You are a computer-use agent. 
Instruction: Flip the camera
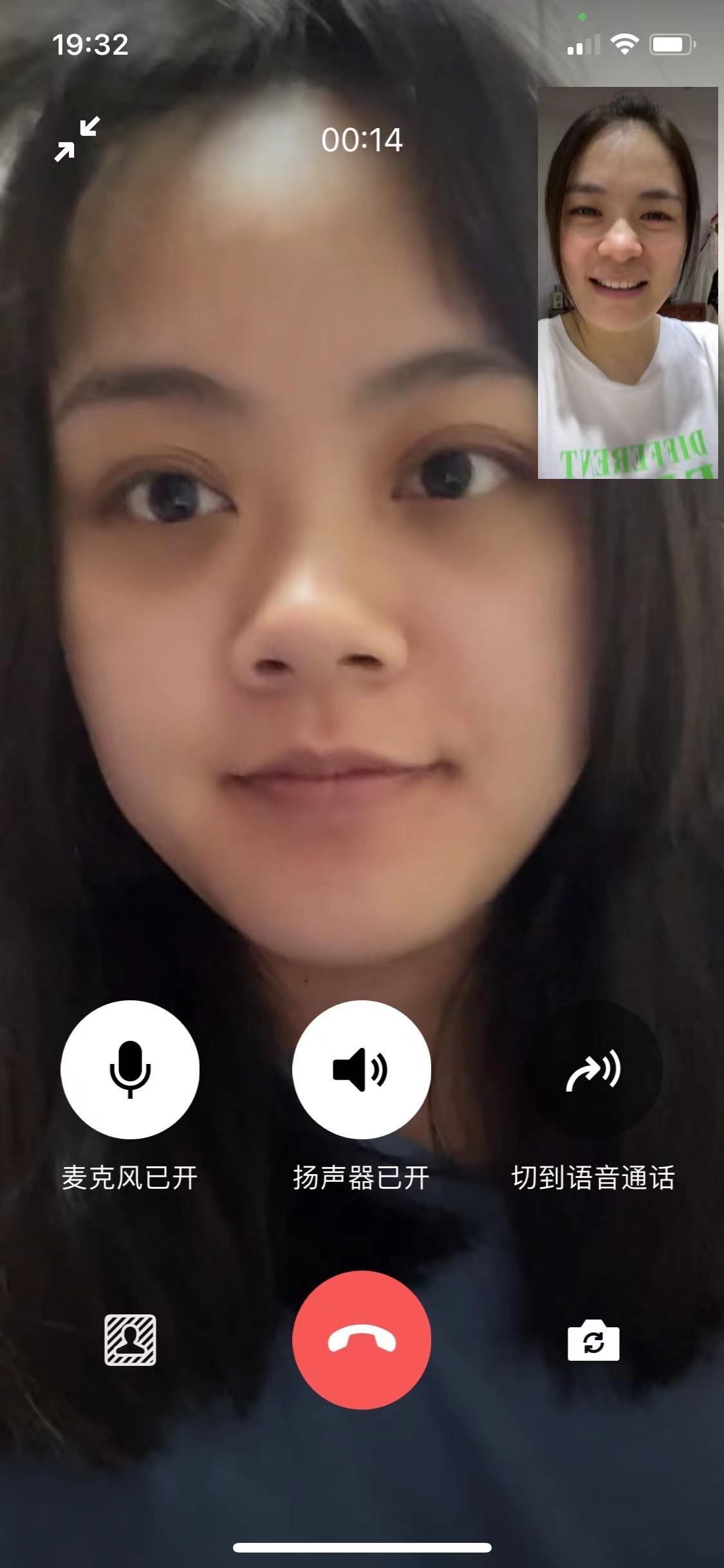[x=593, y=1341]
